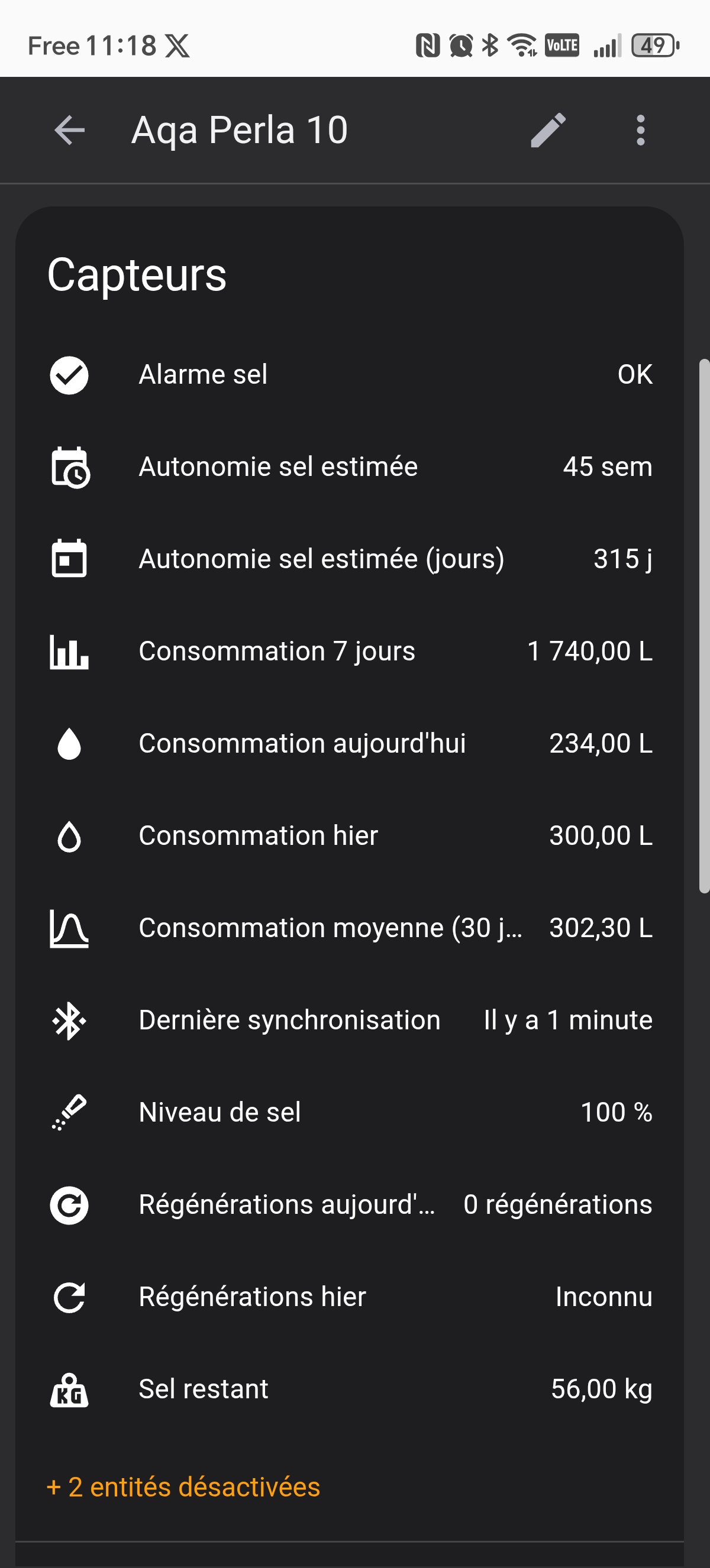Go back from Aqa Perla 10
Screen dimensions: 710x1568
pyautogui.click(x=69, y=130)
